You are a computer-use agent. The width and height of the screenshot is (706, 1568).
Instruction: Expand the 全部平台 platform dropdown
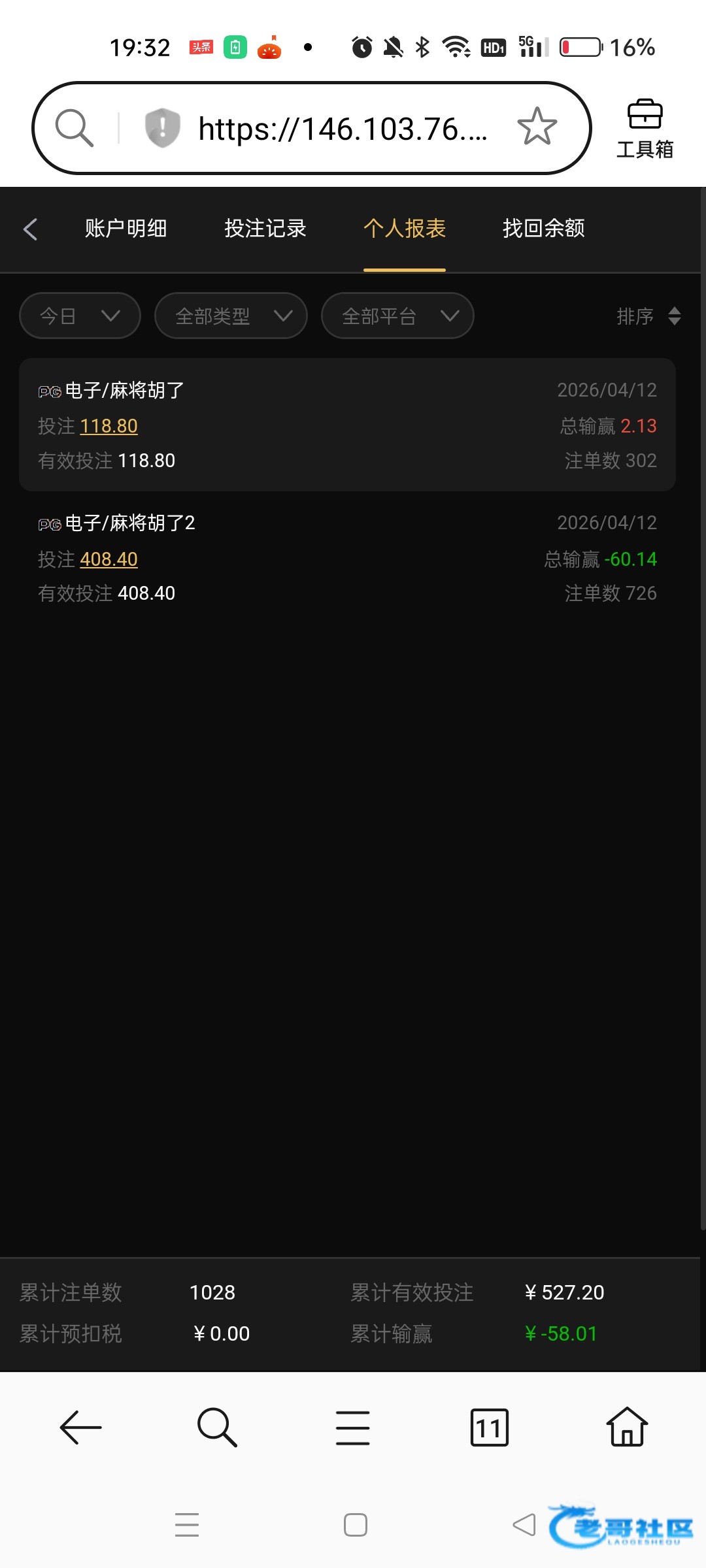click(397, 316)
